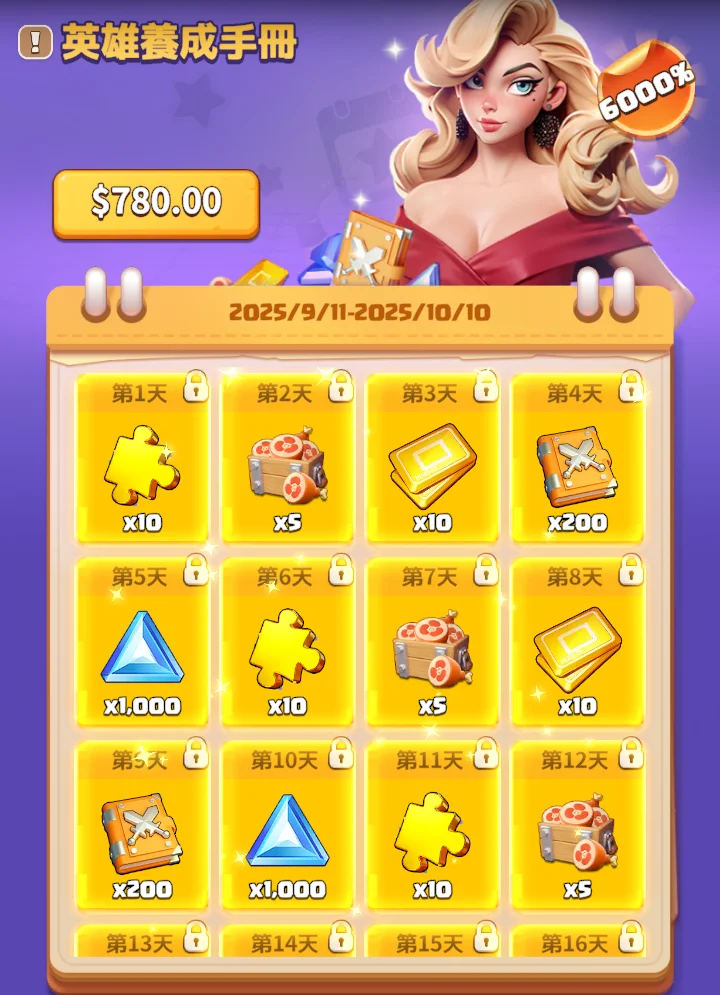View the 第12天 meat crate reward
Screen dimensions: 720x995
click(578, 832)
